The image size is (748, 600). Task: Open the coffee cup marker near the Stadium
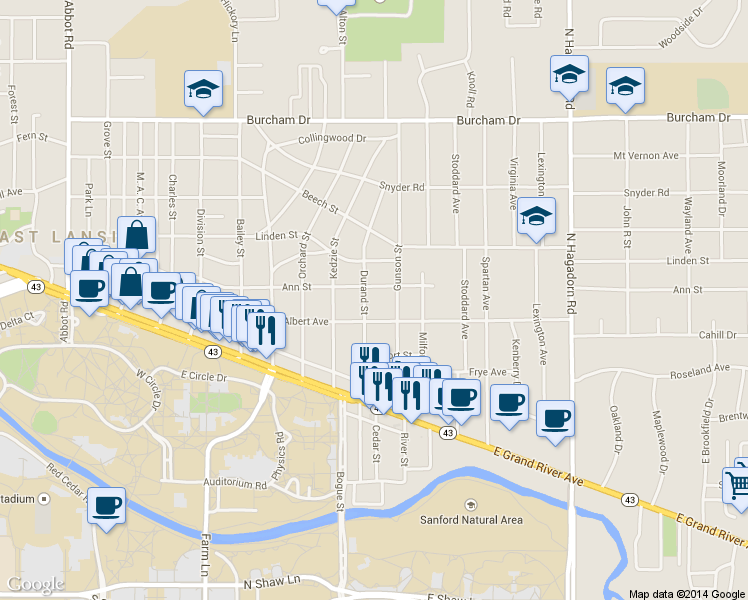106,509
